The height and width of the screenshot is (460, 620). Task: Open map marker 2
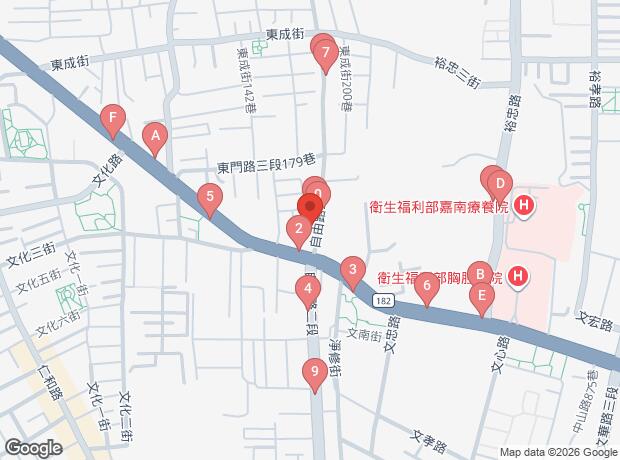298,231
